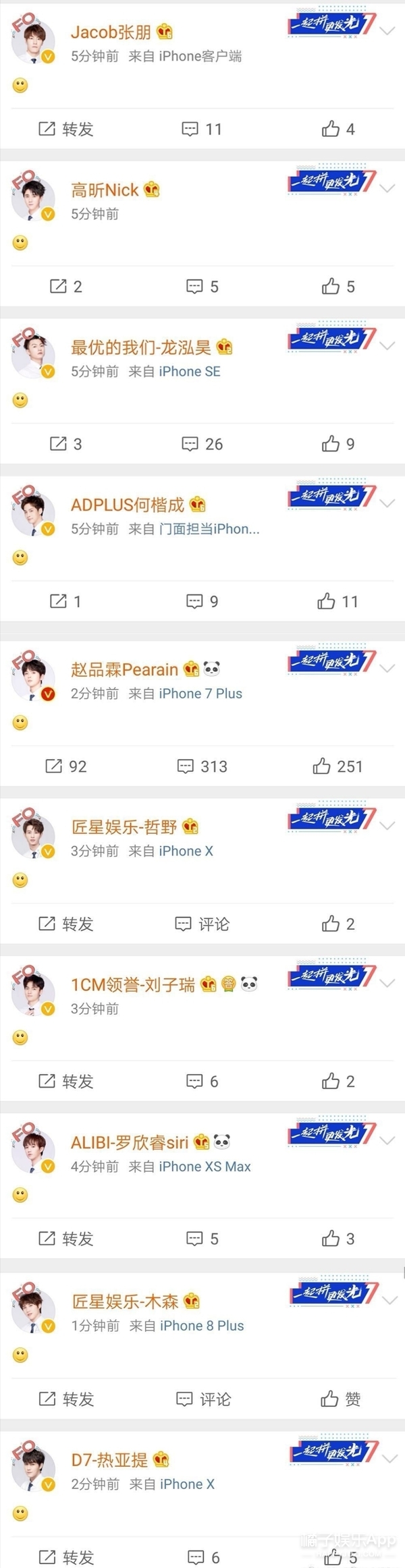View 最优的我们-龙泓昊's profile picture
This screenshot has width=405, height=1568.
[x=33, y=354]
